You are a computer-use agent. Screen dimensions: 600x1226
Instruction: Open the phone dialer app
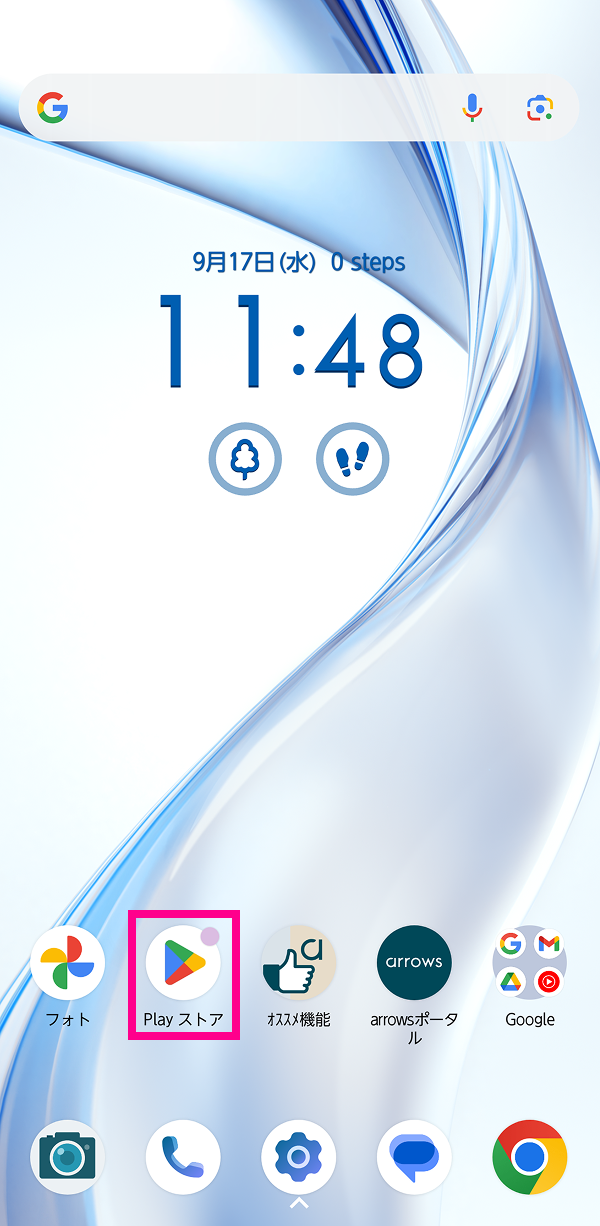[x=183, y=1157]
